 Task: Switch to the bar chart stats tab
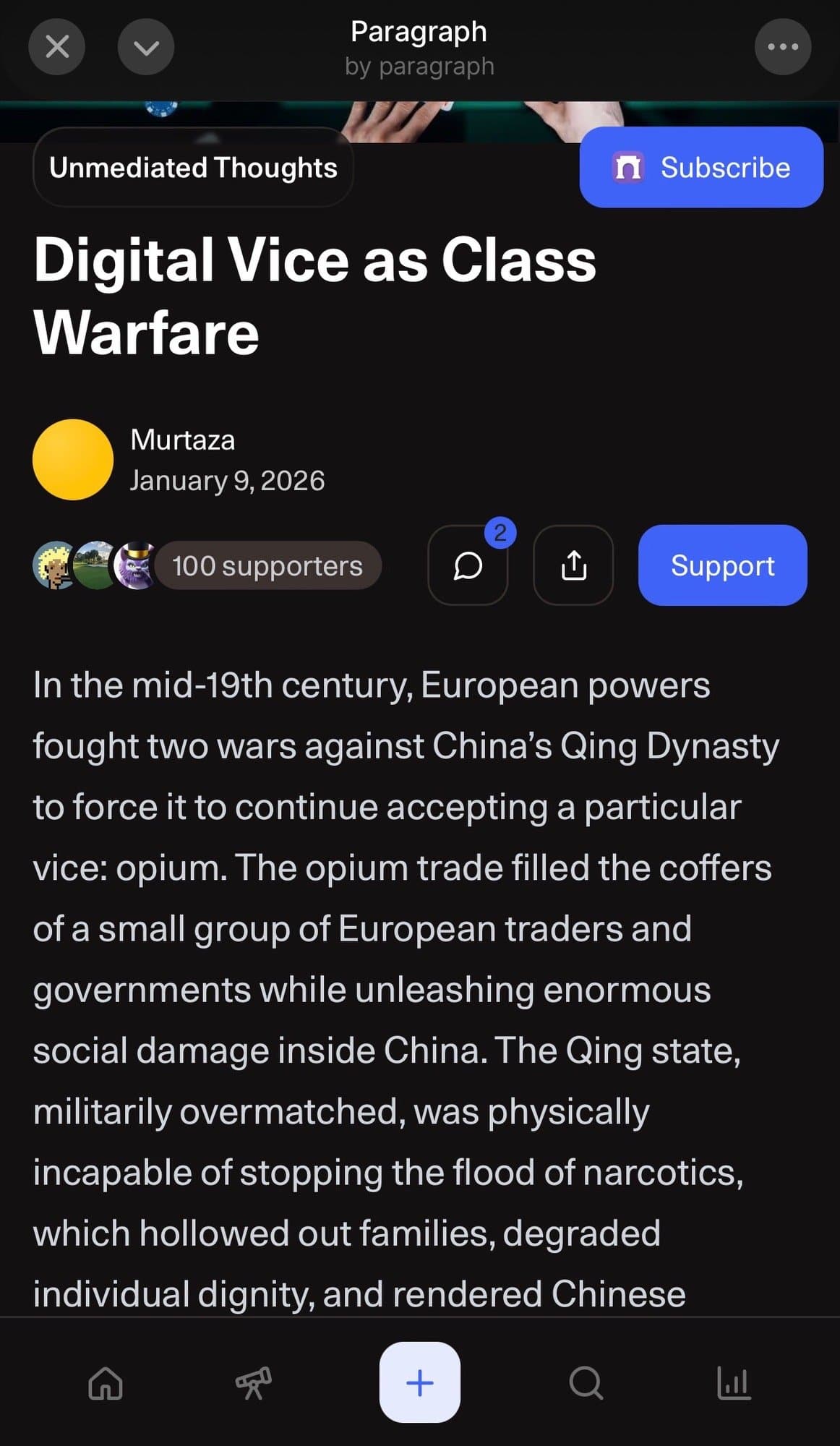734,1384
